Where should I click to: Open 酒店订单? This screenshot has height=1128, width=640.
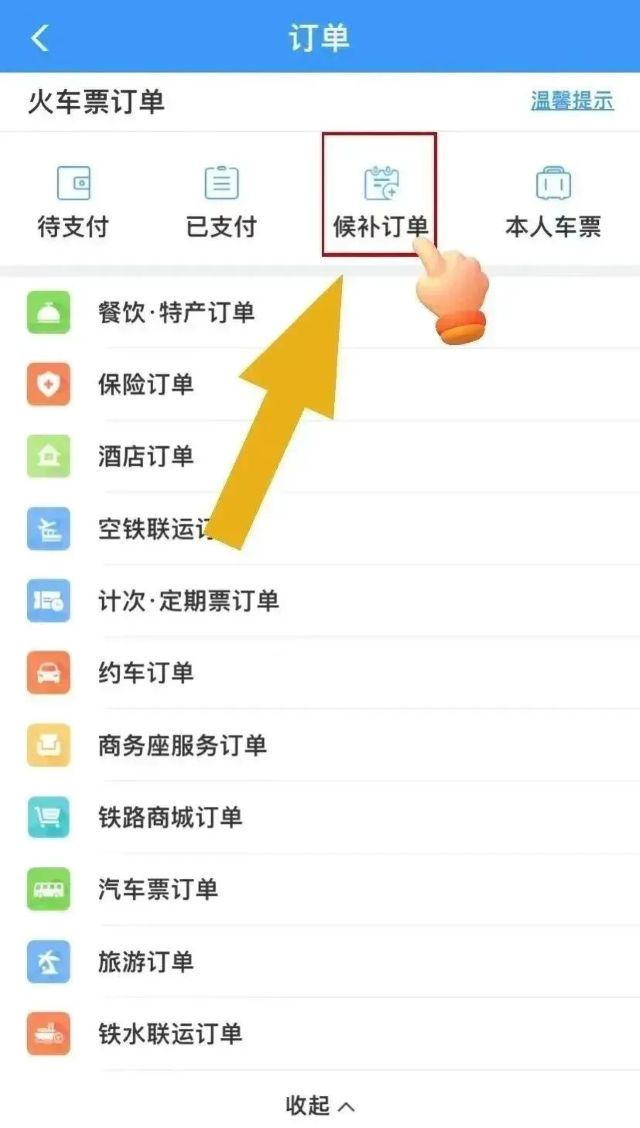coord(146,457)
